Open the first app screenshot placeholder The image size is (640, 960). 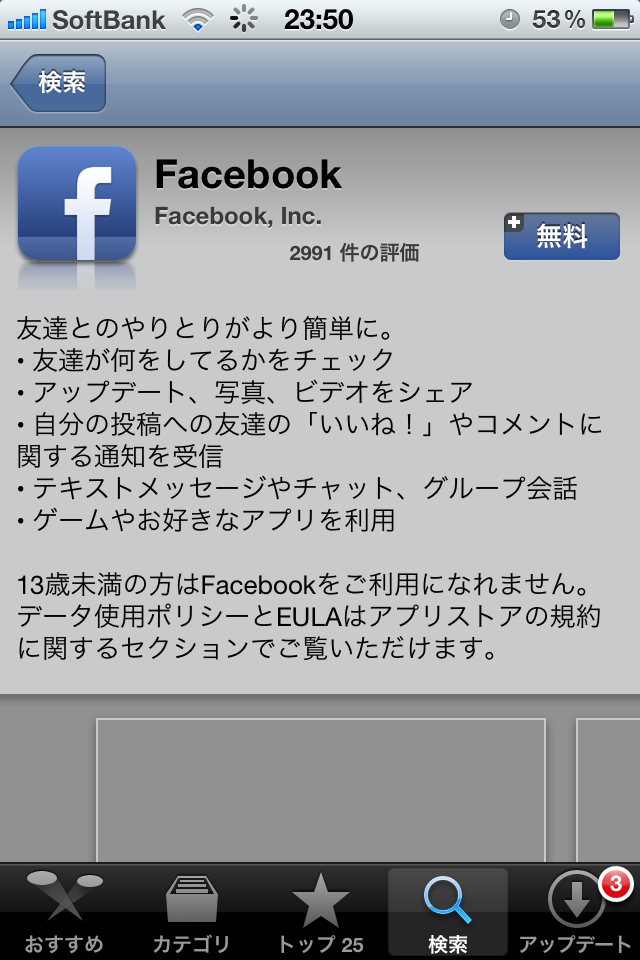320,790
